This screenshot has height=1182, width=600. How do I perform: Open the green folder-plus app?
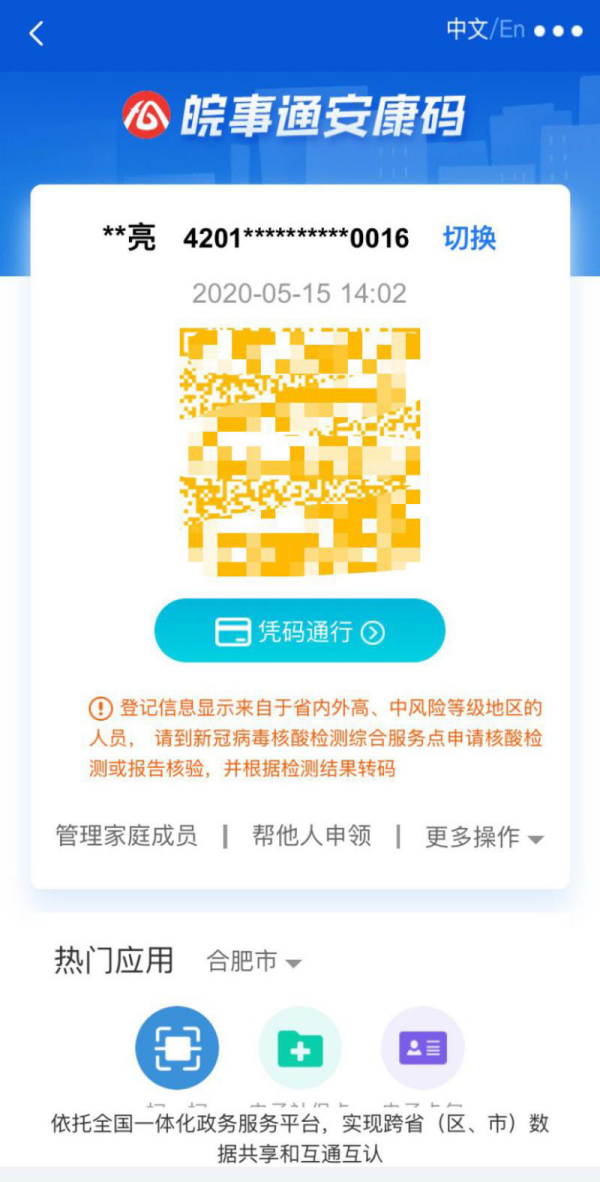tap(300, 1047)
